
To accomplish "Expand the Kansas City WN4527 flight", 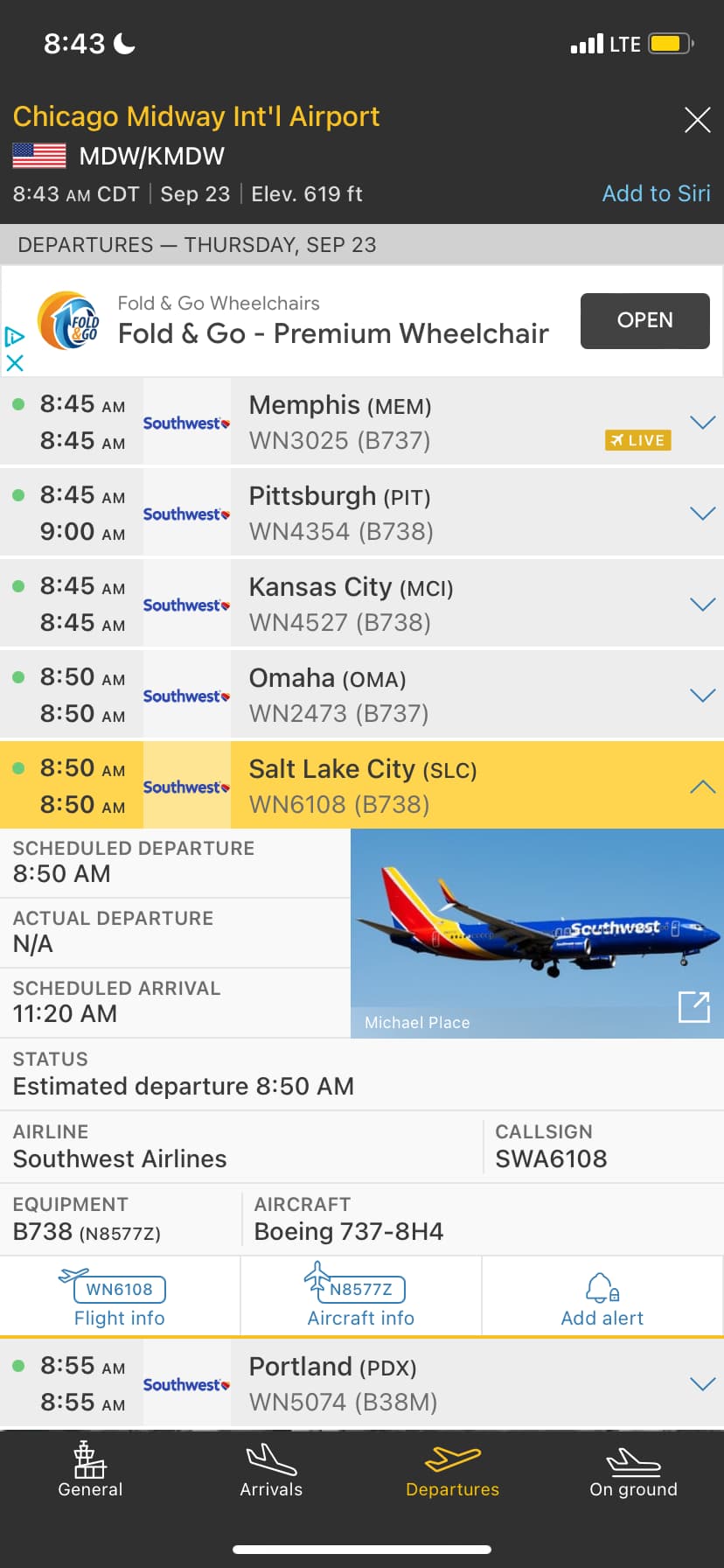I will tap(702, 605).
